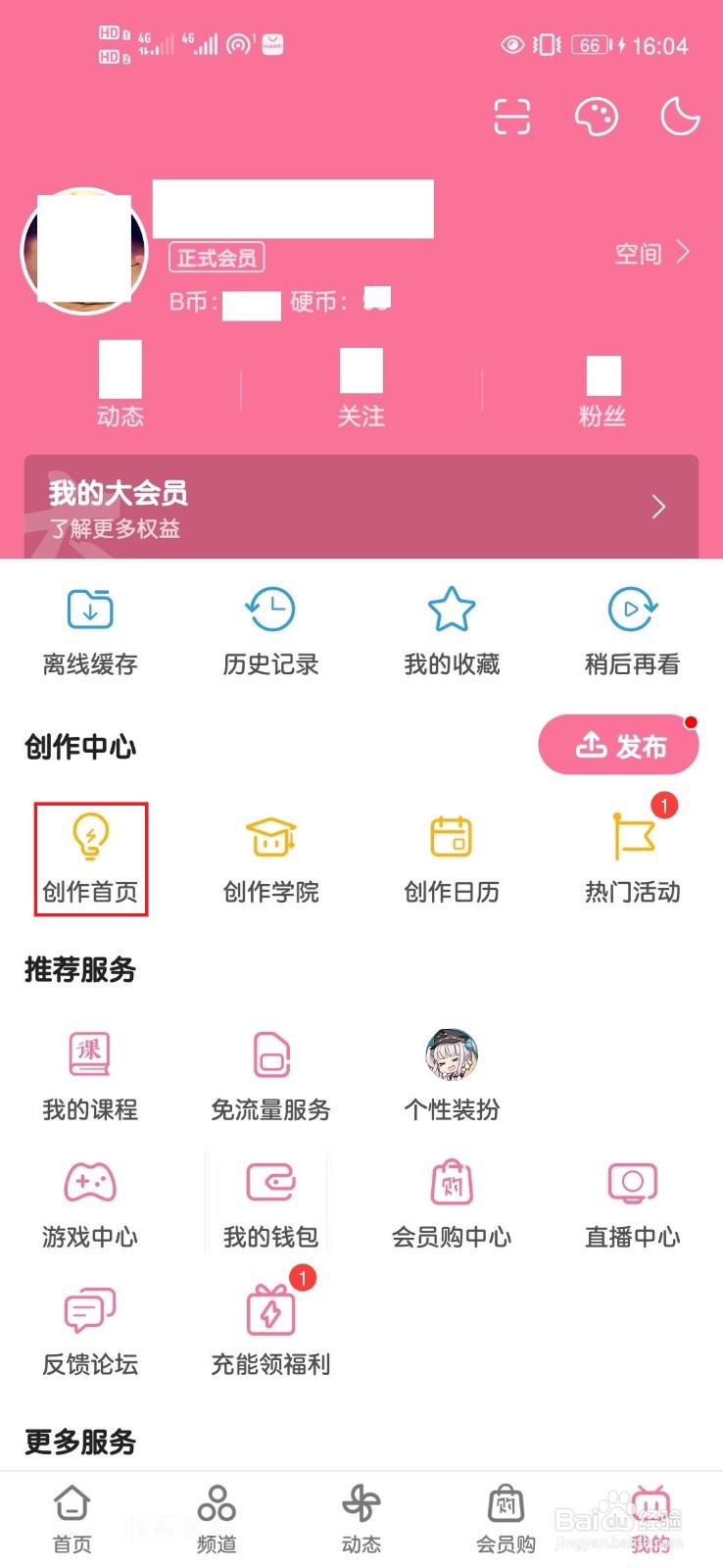Click the pink 发布 publish button

(x=618, y=745)
